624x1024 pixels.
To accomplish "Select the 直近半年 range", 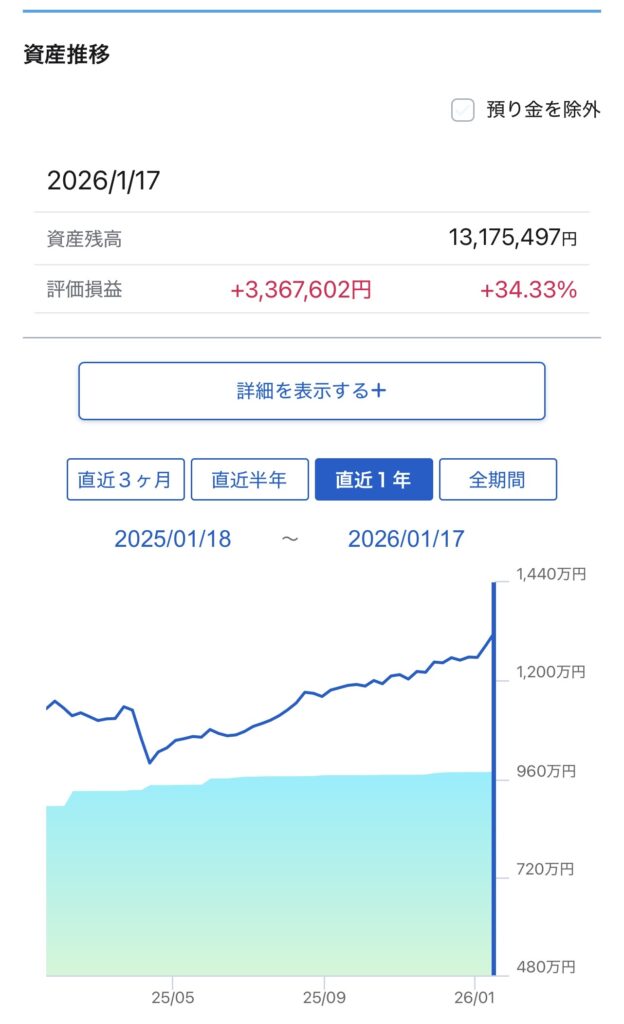I will click(x=249, y=480).
